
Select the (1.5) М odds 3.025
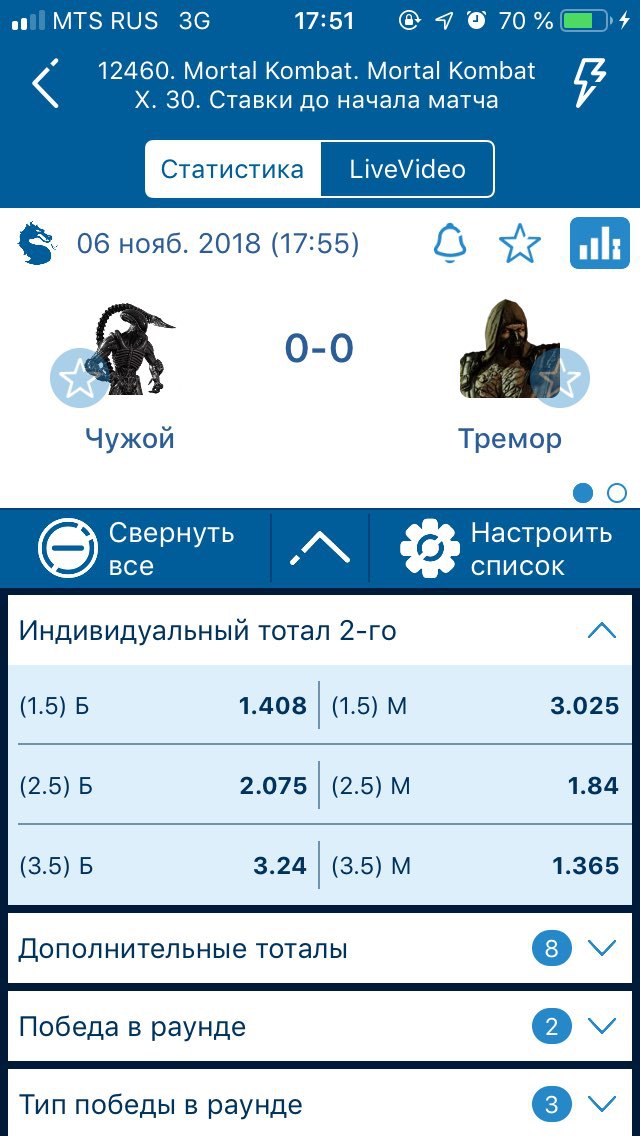tap(475, 706)
